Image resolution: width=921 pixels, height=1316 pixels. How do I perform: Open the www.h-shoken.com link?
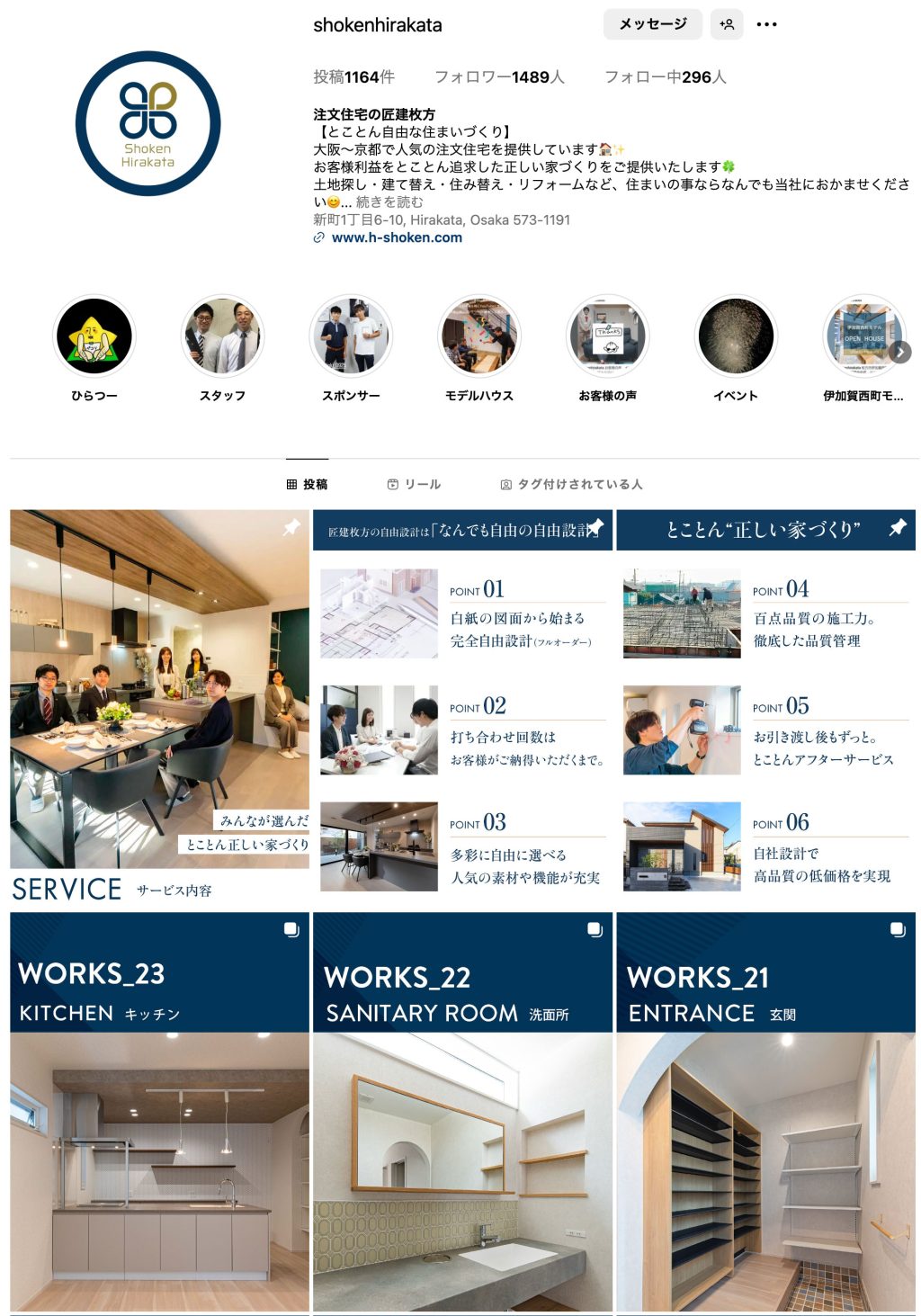pos(397,237)
